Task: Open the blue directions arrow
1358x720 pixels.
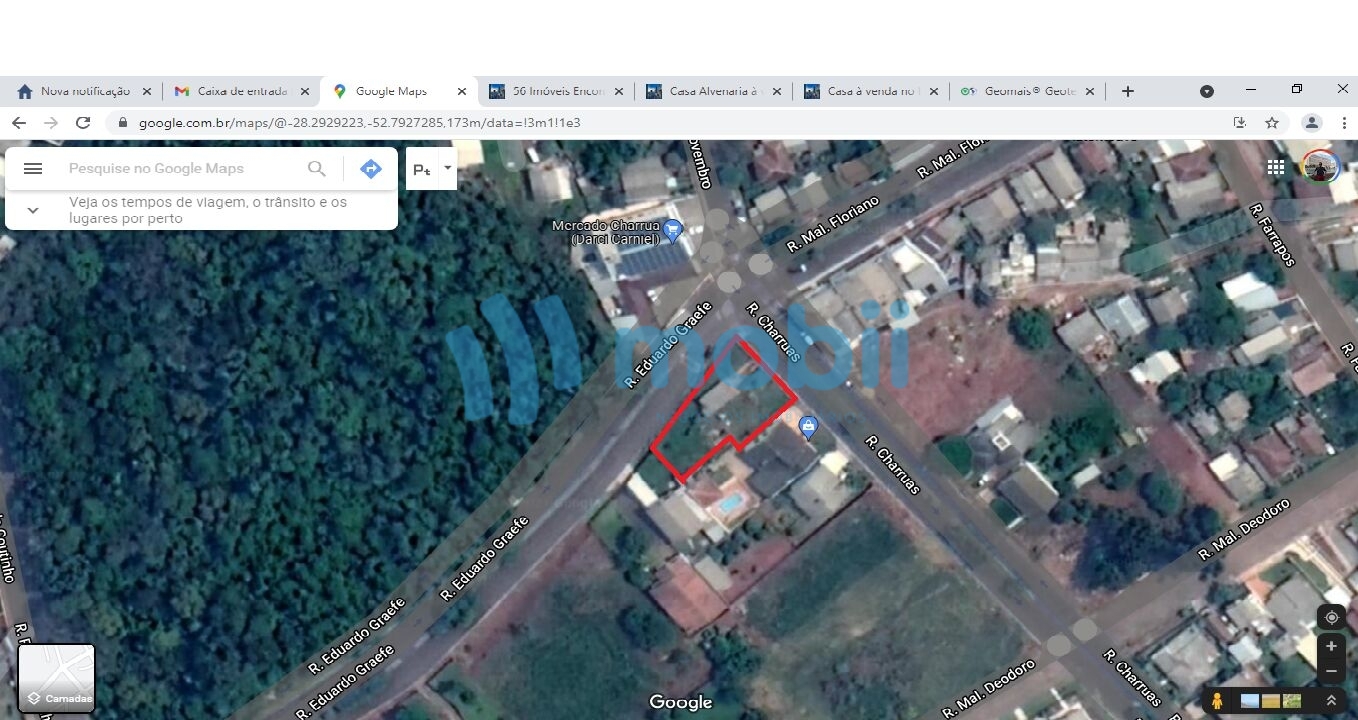Action: (x=371, y=169)
